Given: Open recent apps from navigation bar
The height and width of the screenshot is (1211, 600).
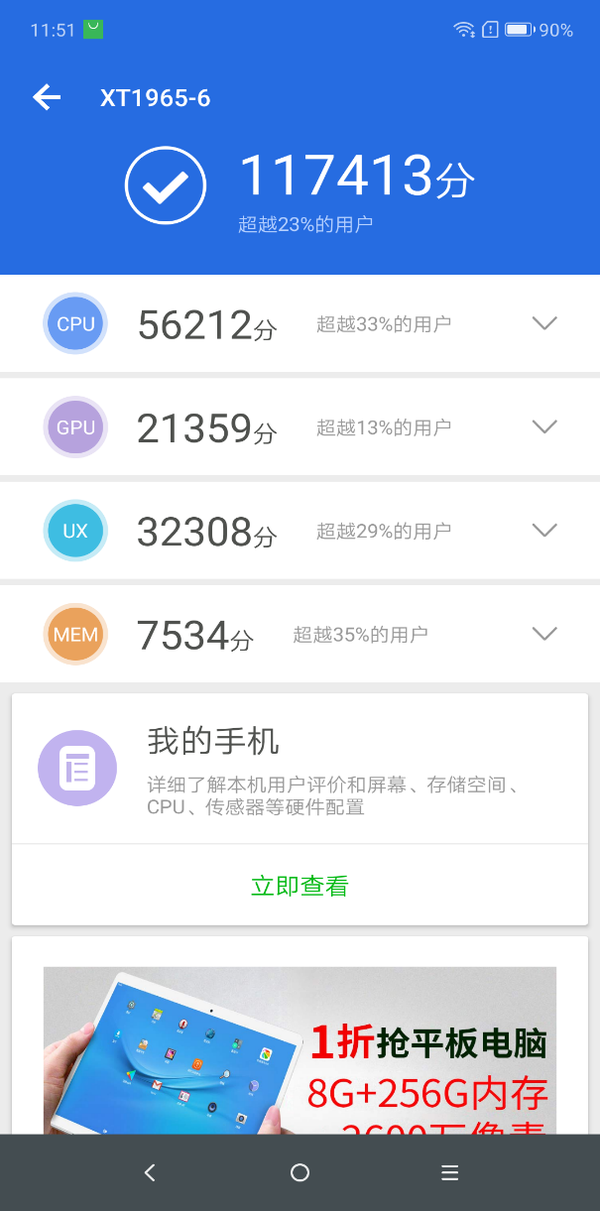Looking at the screenshot, I should point(450,1173).
